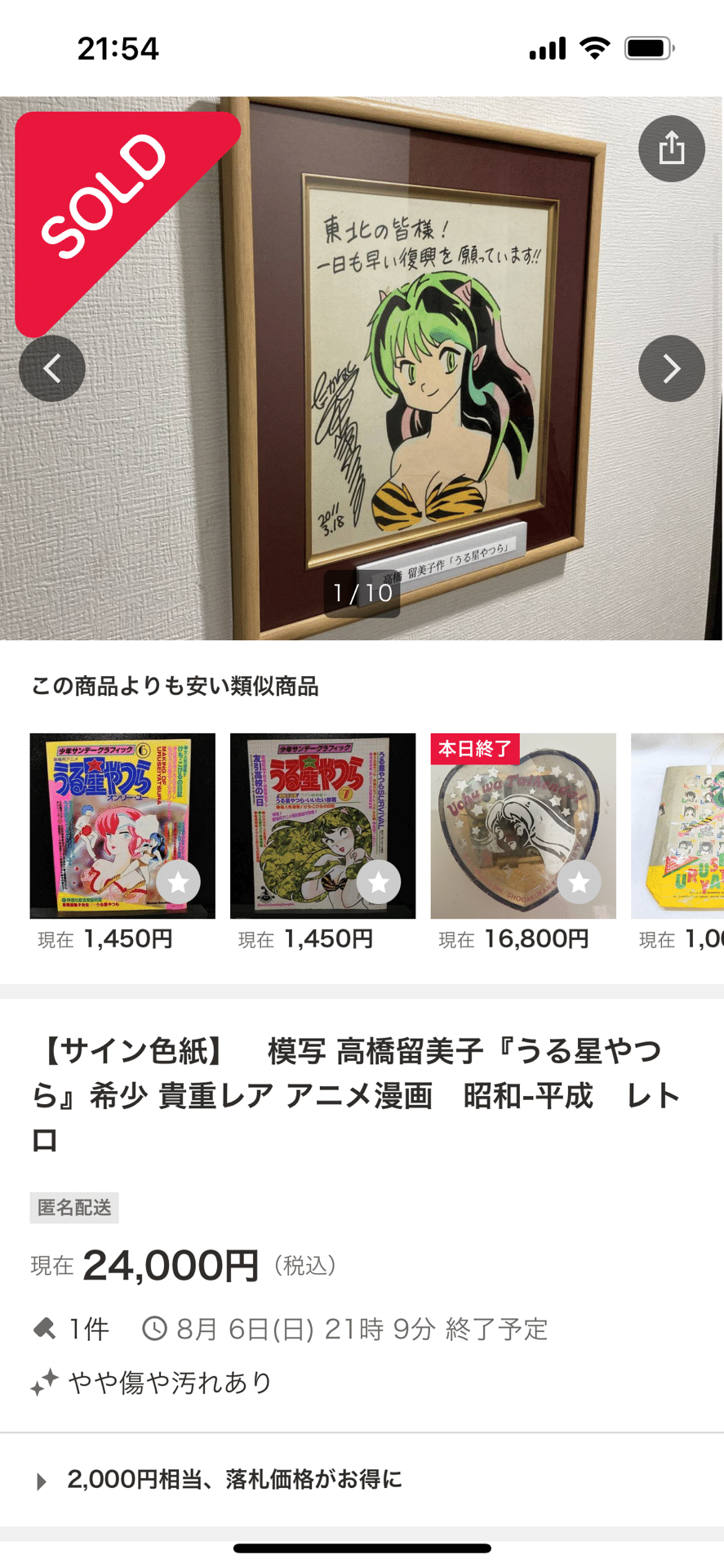Share this auction listing
724x1568 pixels.
pos(671,149)
